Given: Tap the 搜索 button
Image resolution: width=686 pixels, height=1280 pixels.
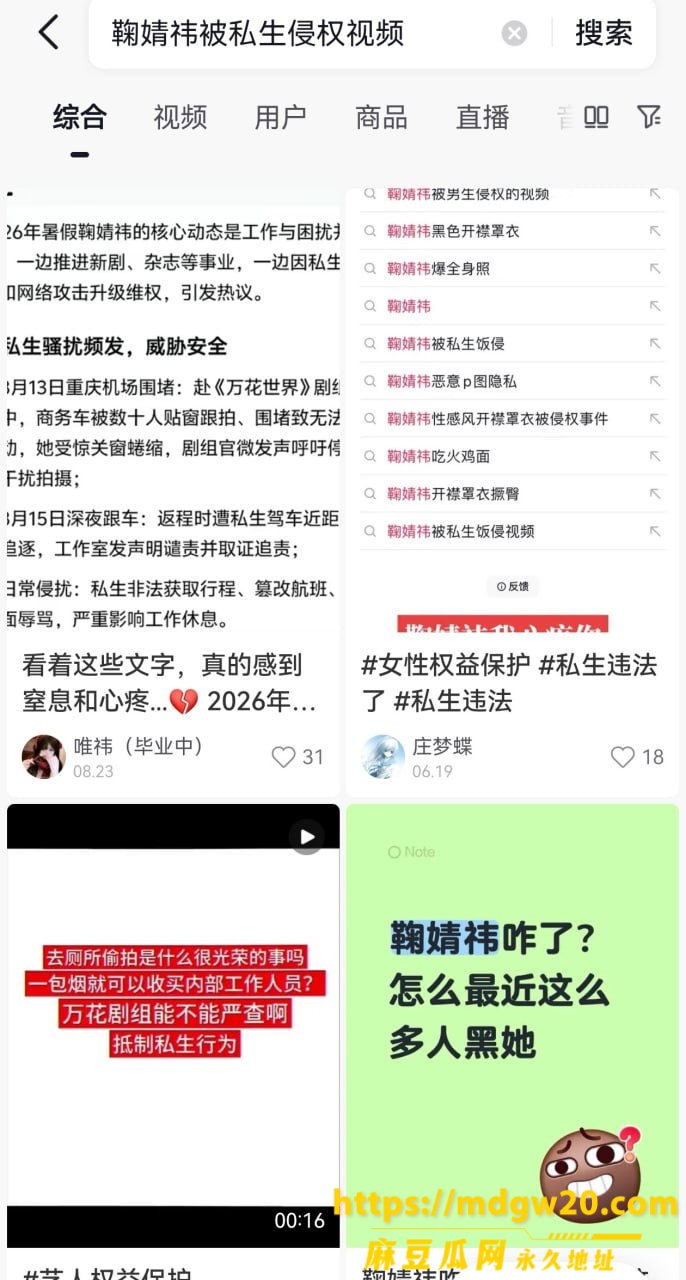Looking at the screenshot, I should 604,33.
